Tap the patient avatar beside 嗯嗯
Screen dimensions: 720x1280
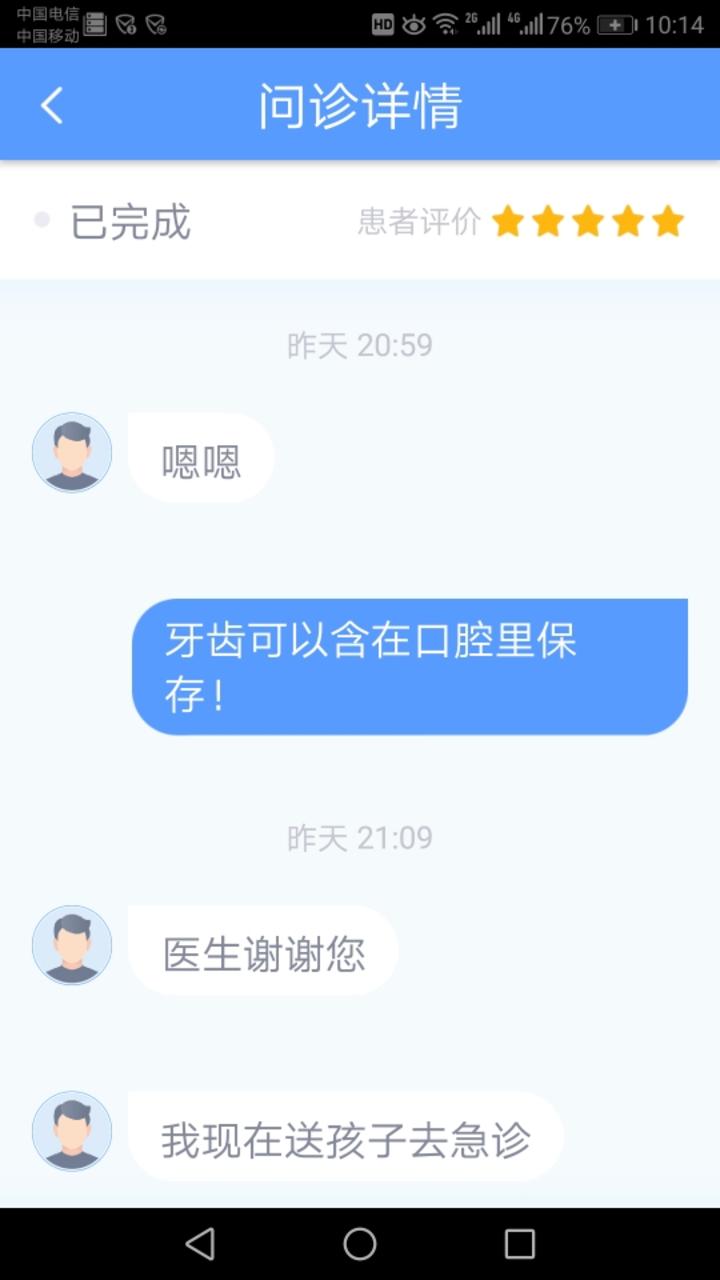pos(72,453)
